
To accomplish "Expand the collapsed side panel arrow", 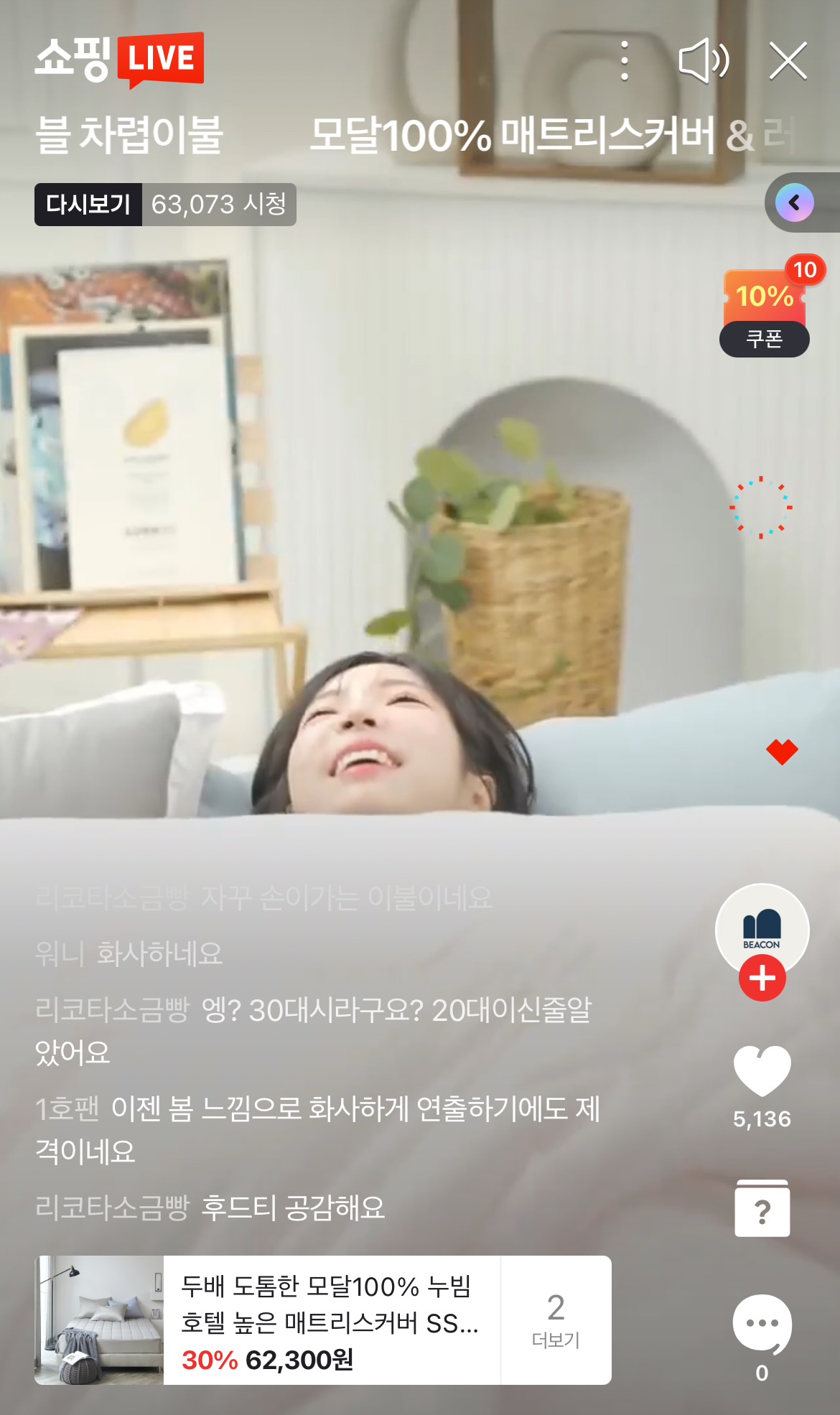I will (x=795, y=202).
